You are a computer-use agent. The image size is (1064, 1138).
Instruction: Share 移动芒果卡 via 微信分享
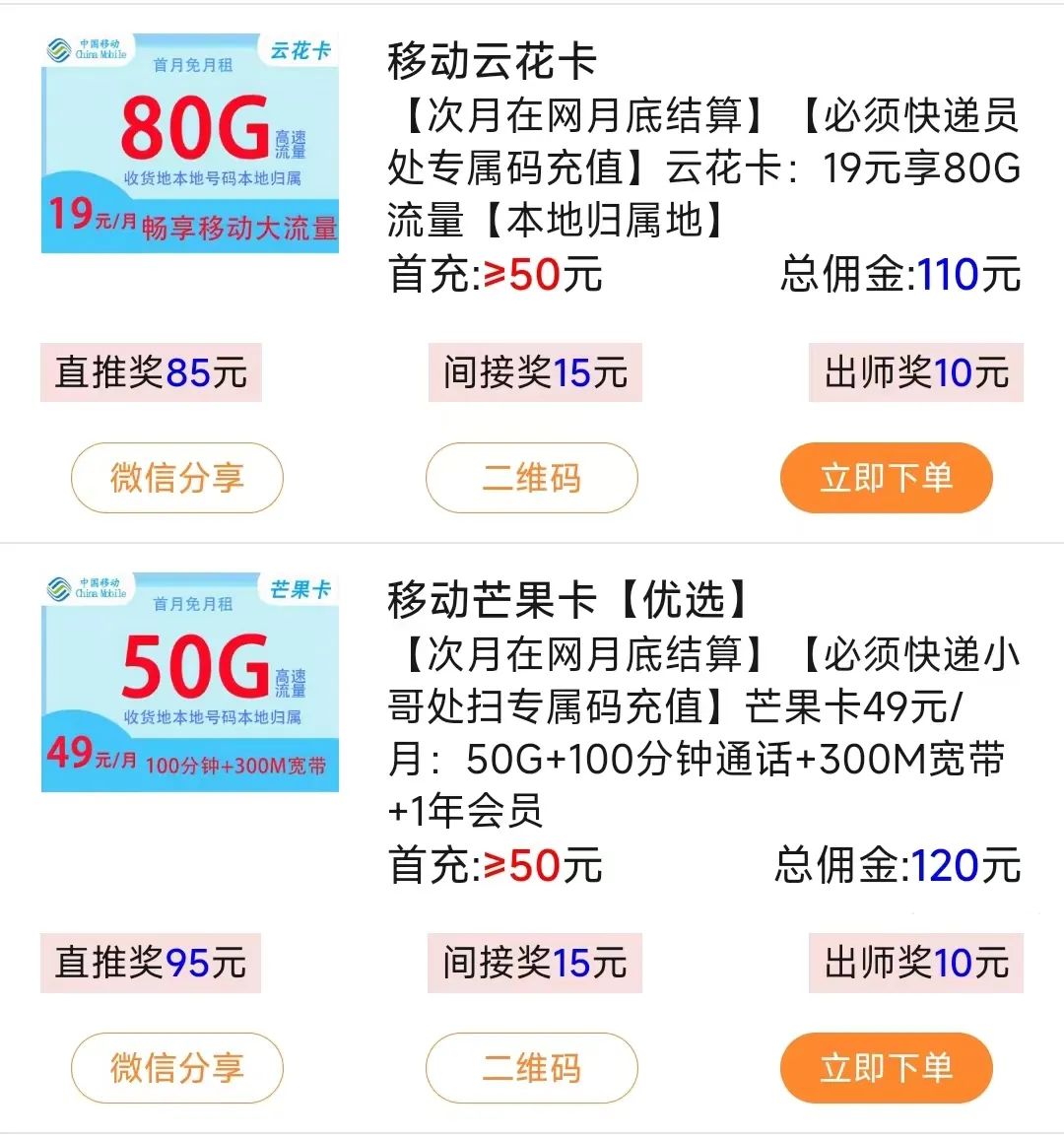pos(177,1067)
